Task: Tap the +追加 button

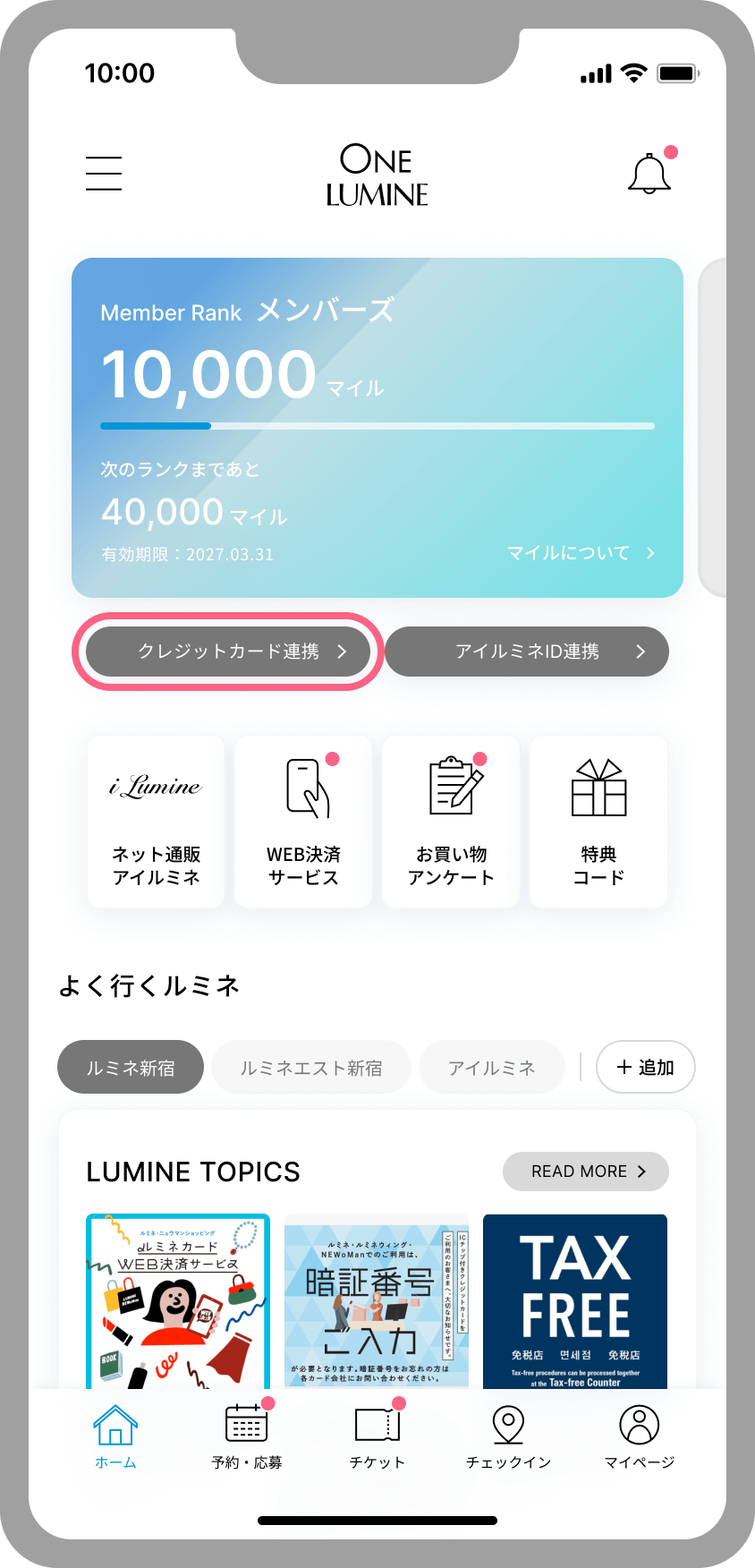Action: coord(645,1067)
